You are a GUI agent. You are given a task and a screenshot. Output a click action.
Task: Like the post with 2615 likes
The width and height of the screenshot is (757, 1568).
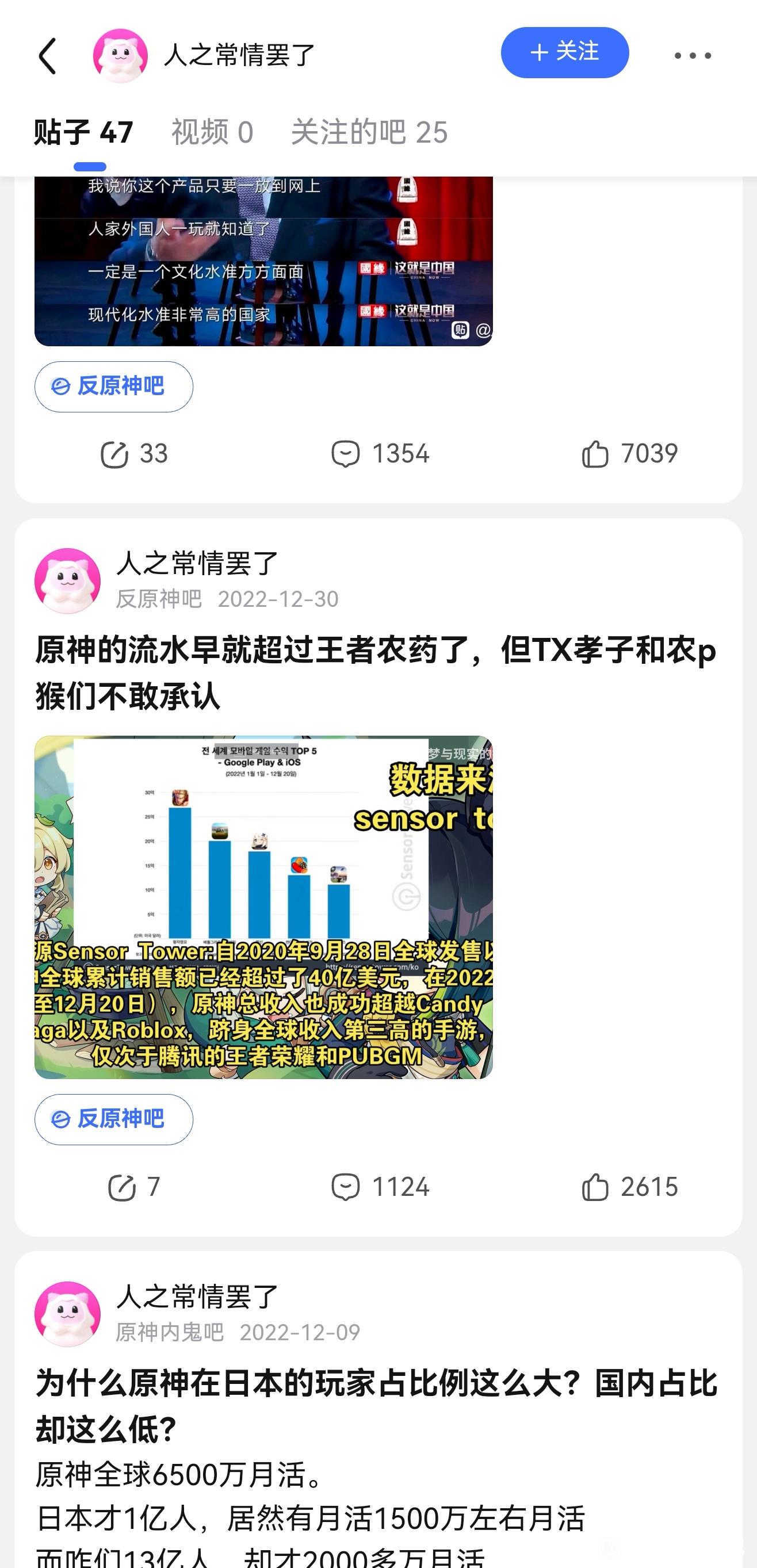[629, 1187]
